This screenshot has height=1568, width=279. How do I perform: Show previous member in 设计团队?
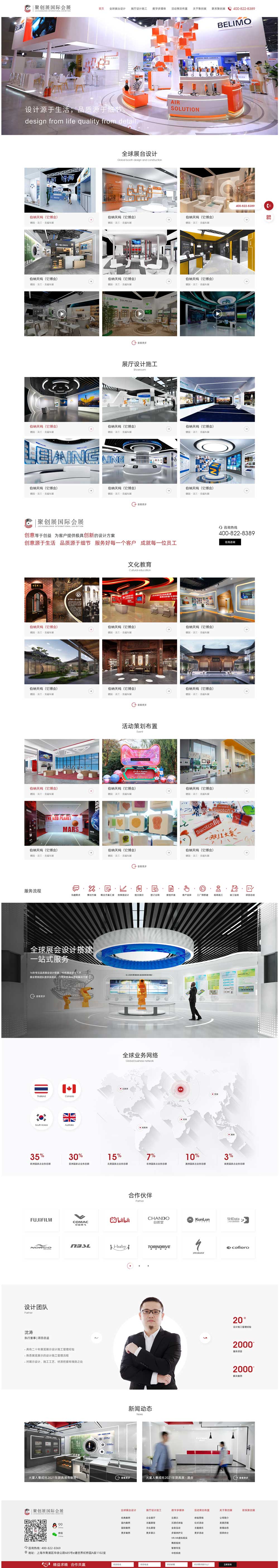[96, 1337]
